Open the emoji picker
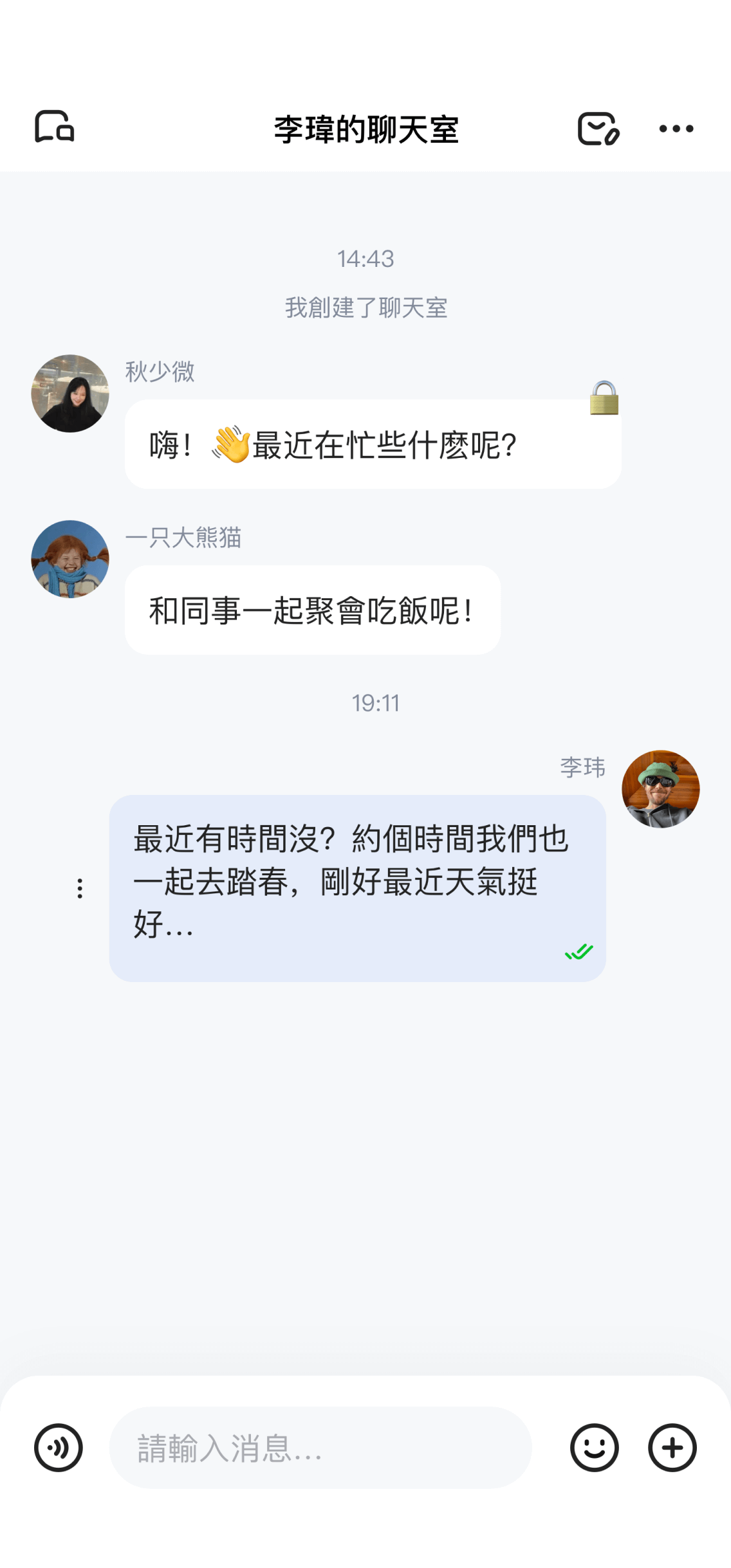The image size is (731, 1568). 594,1448
